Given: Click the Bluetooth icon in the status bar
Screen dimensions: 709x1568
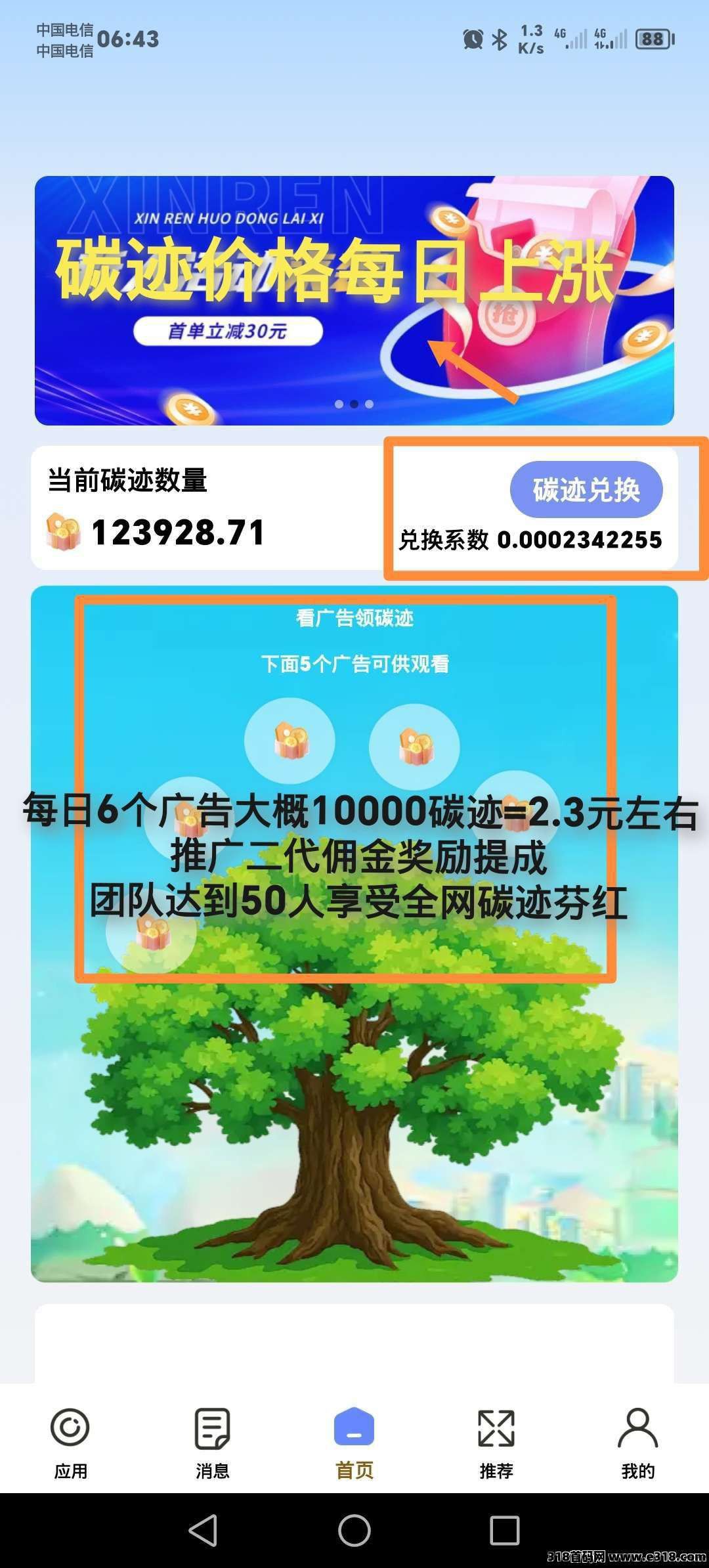Looking at the screenshot, I should (500, 39).
